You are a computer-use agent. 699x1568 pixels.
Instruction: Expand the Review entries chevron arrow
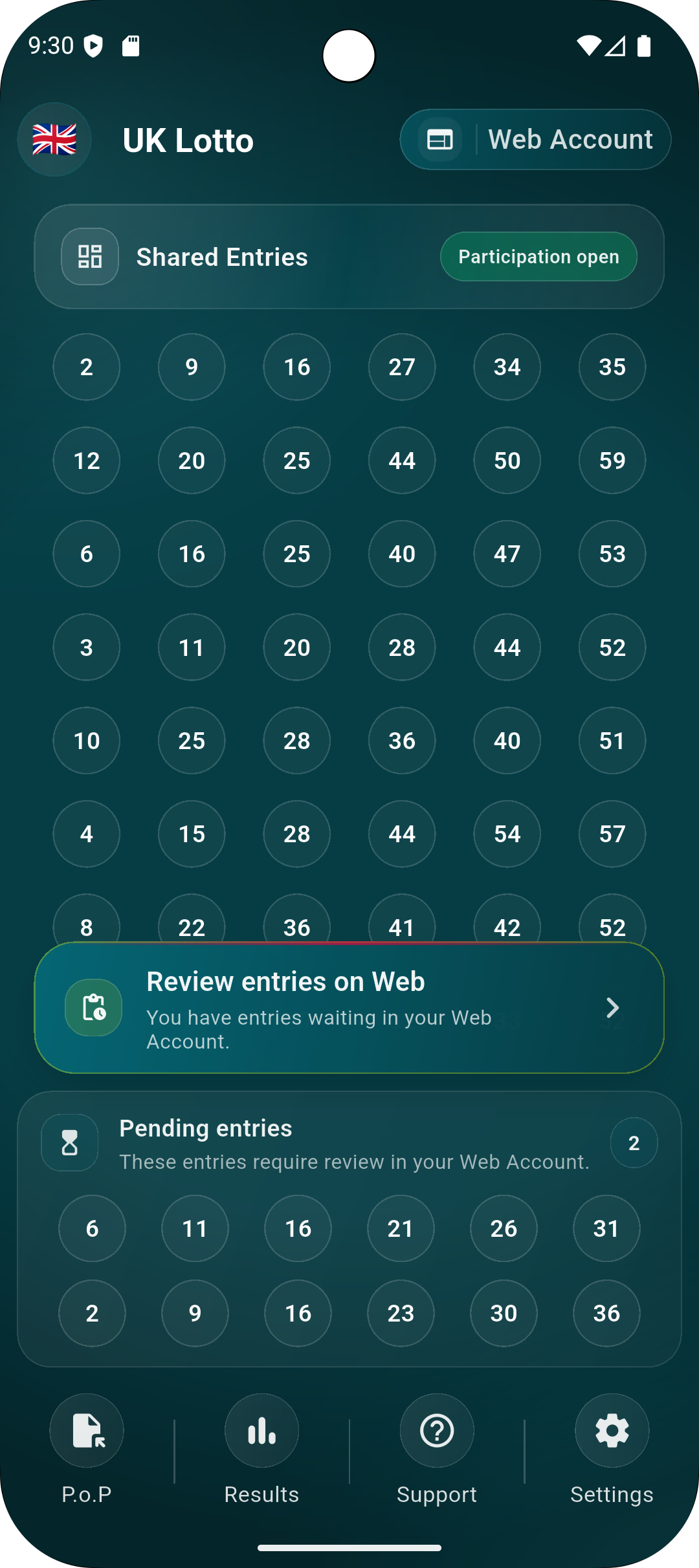click(x=613, y=1007)
